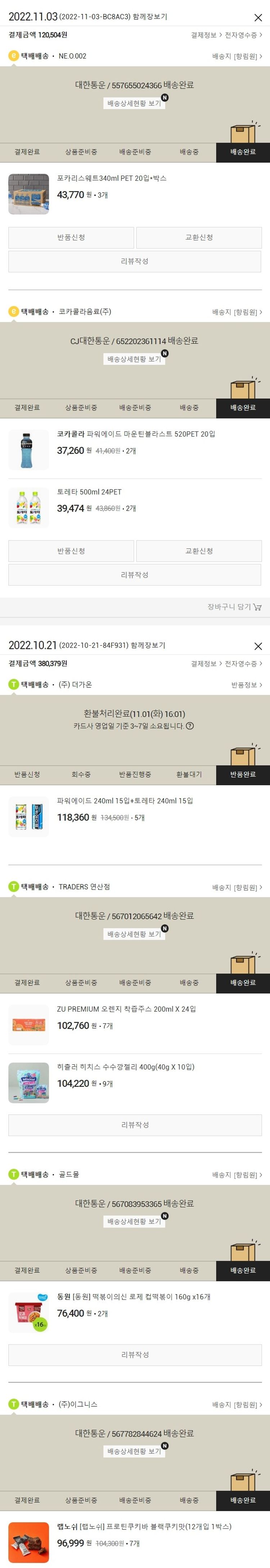The width and height of the screenshot is (270, 1568).
Task: Close the 2022.10.21 order with X
Action: pos(258,646)
